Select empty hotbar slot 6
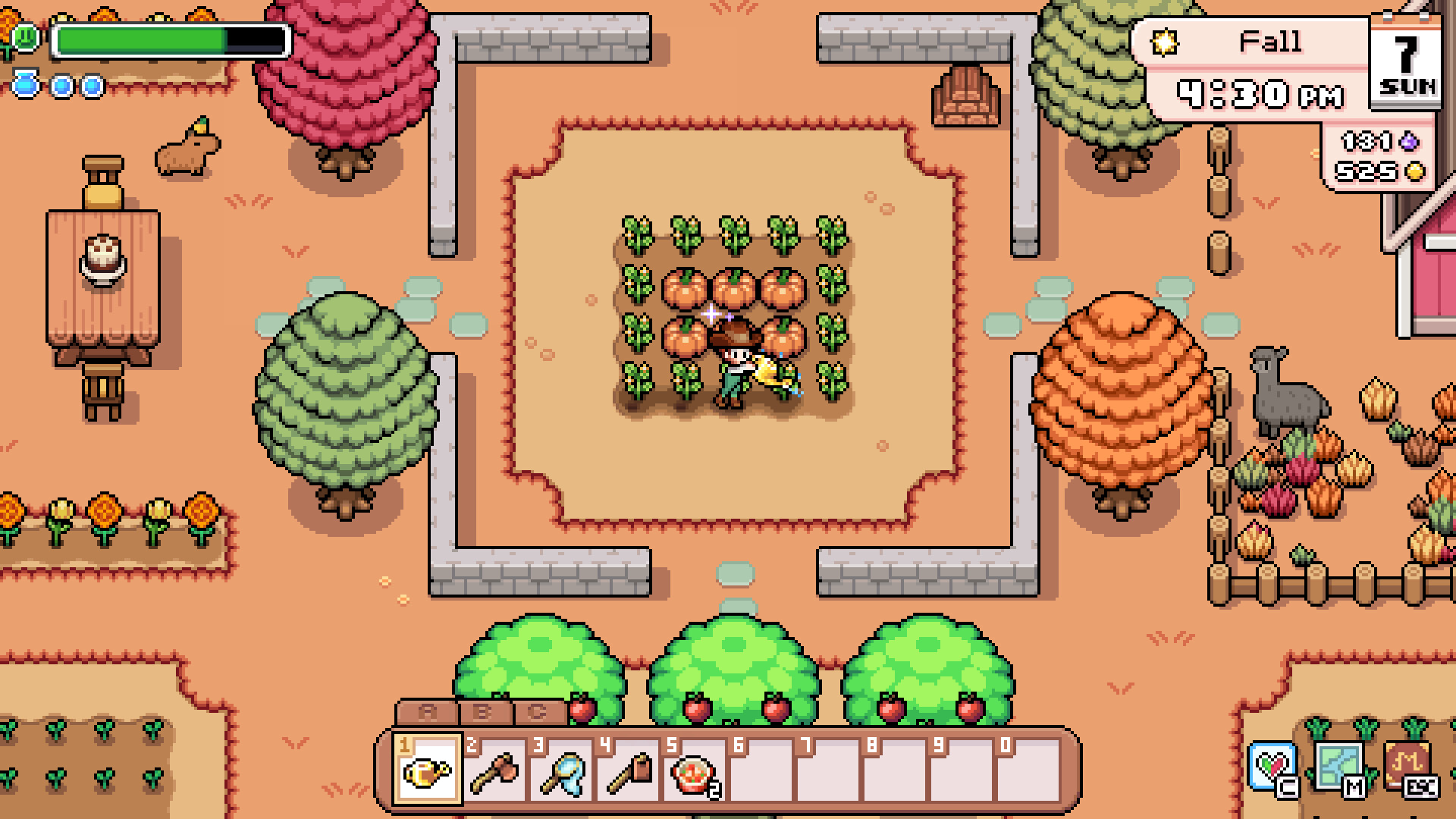Screen dimensions: 1456x819 (x=761, y=769)
